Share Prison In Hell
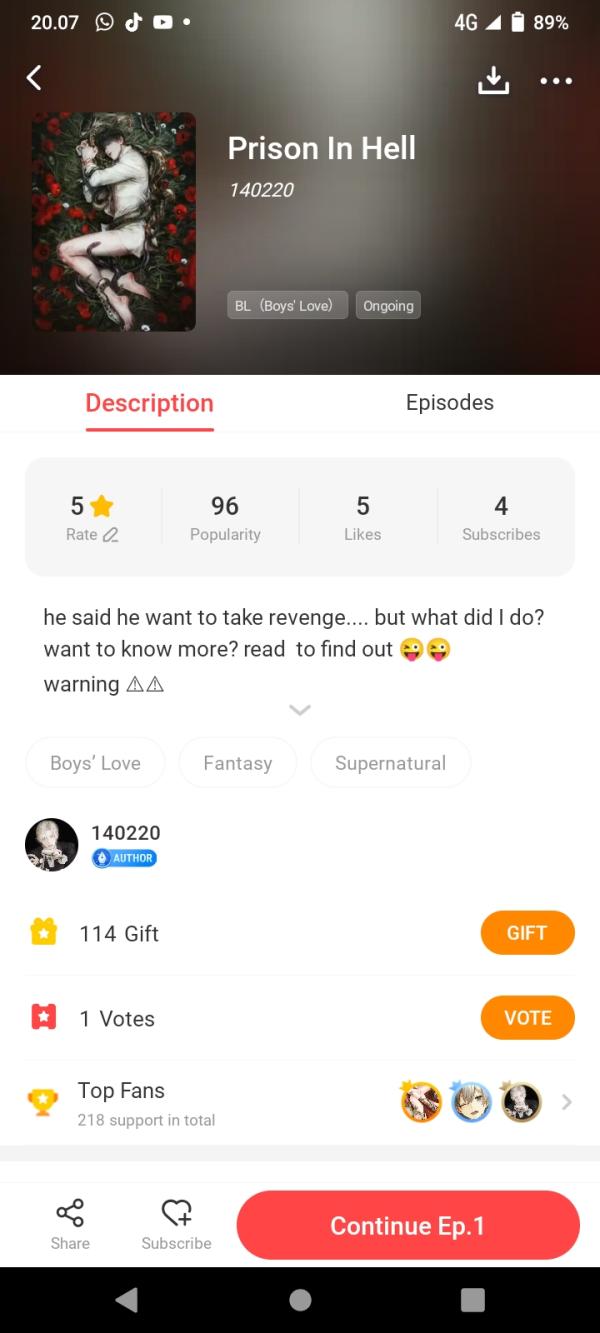 (x=70, y=1224)
